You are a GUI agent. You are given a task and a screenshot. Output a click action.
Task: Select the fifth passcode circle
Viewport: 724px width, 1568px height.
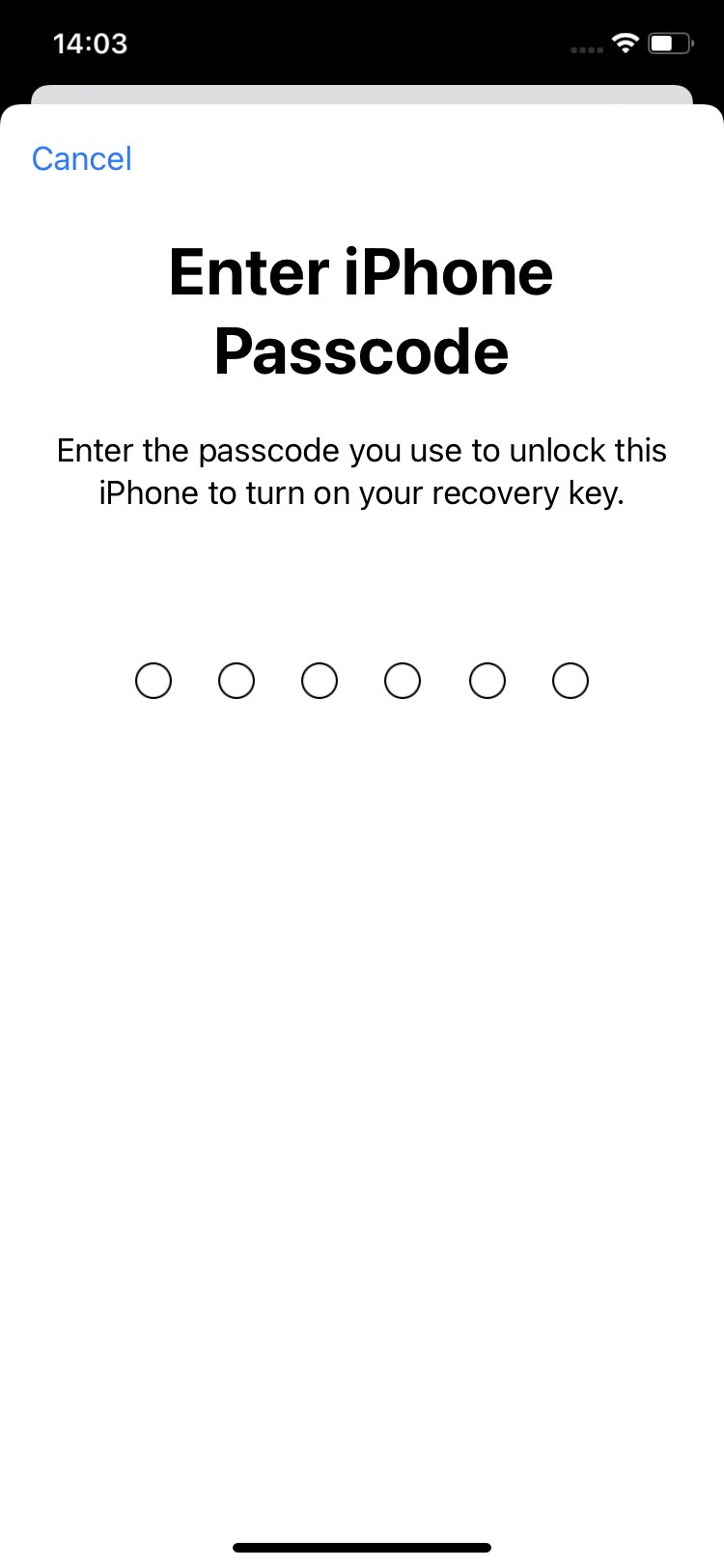[x=487, y=681]
